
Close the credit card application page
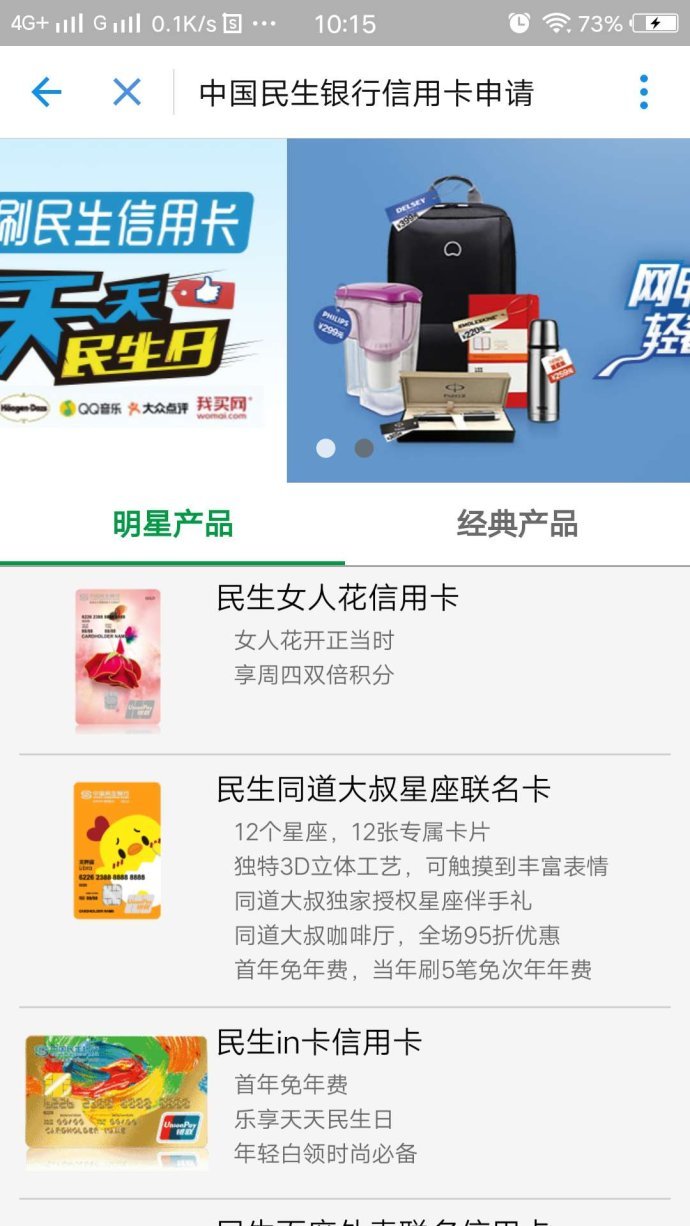[x=127, y=93]
